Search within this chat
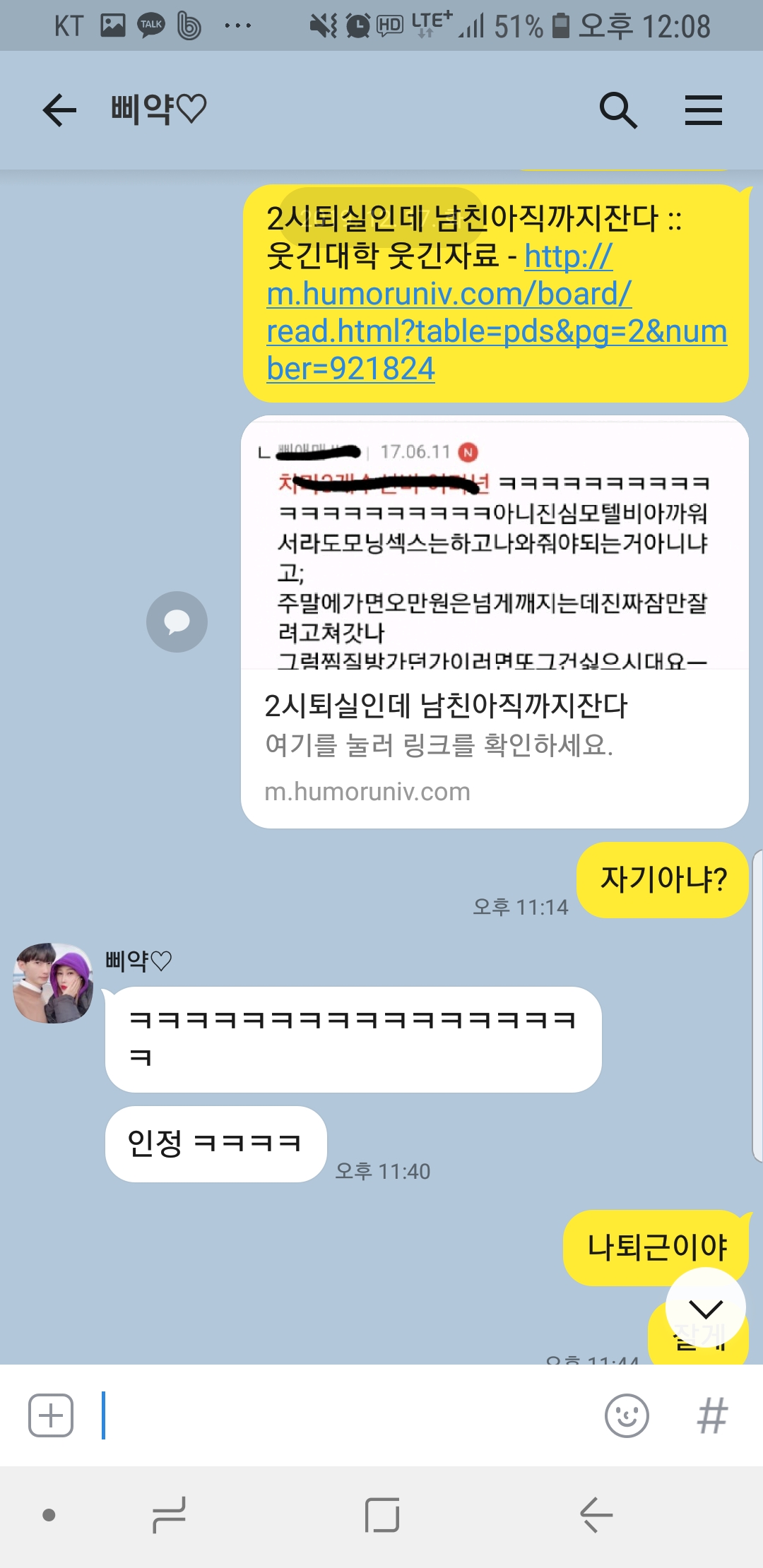 [x=618, y=110]
